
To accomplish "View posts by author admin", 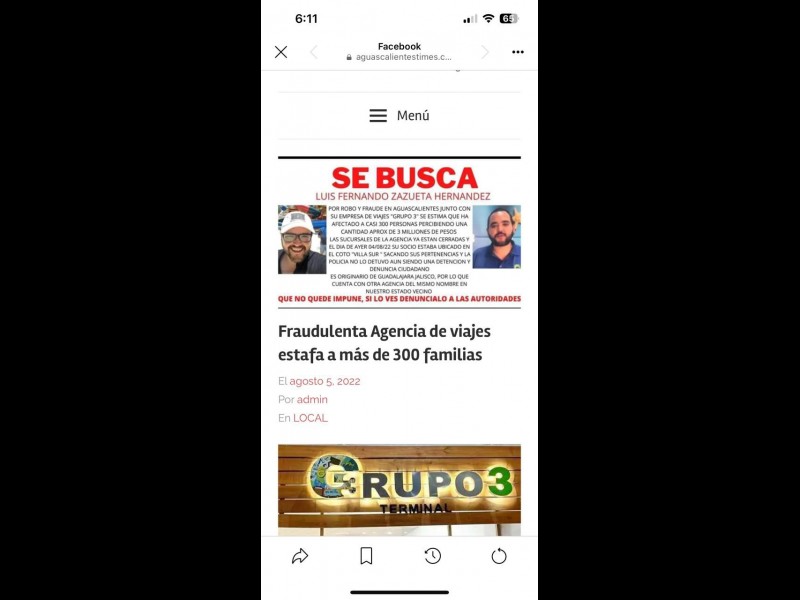I will (312, 400).
